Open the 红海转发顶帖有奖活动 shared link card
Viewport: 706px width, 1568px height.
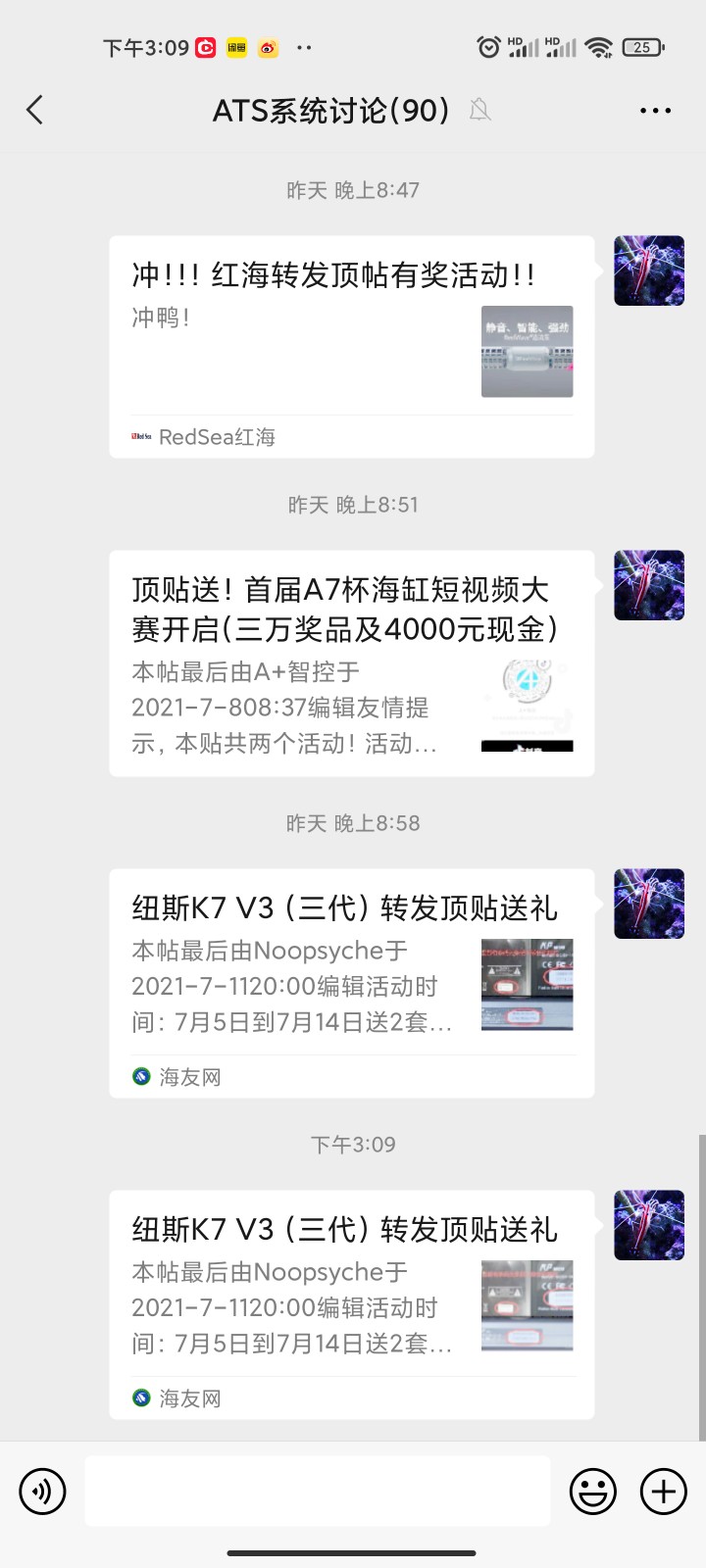click(x=351, y=346)
